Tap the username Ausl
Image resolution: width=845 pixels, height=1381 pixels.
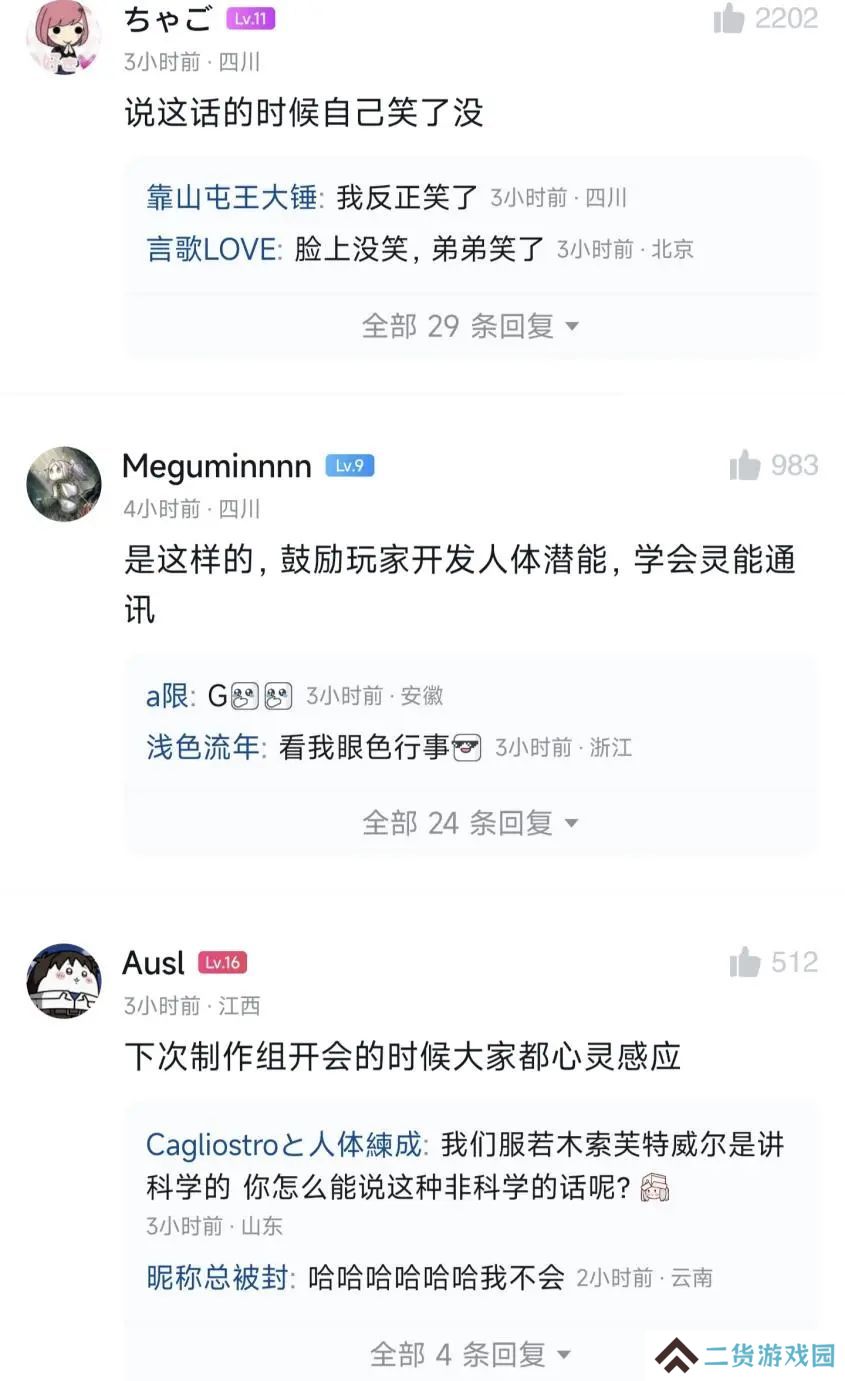point(153,963)
